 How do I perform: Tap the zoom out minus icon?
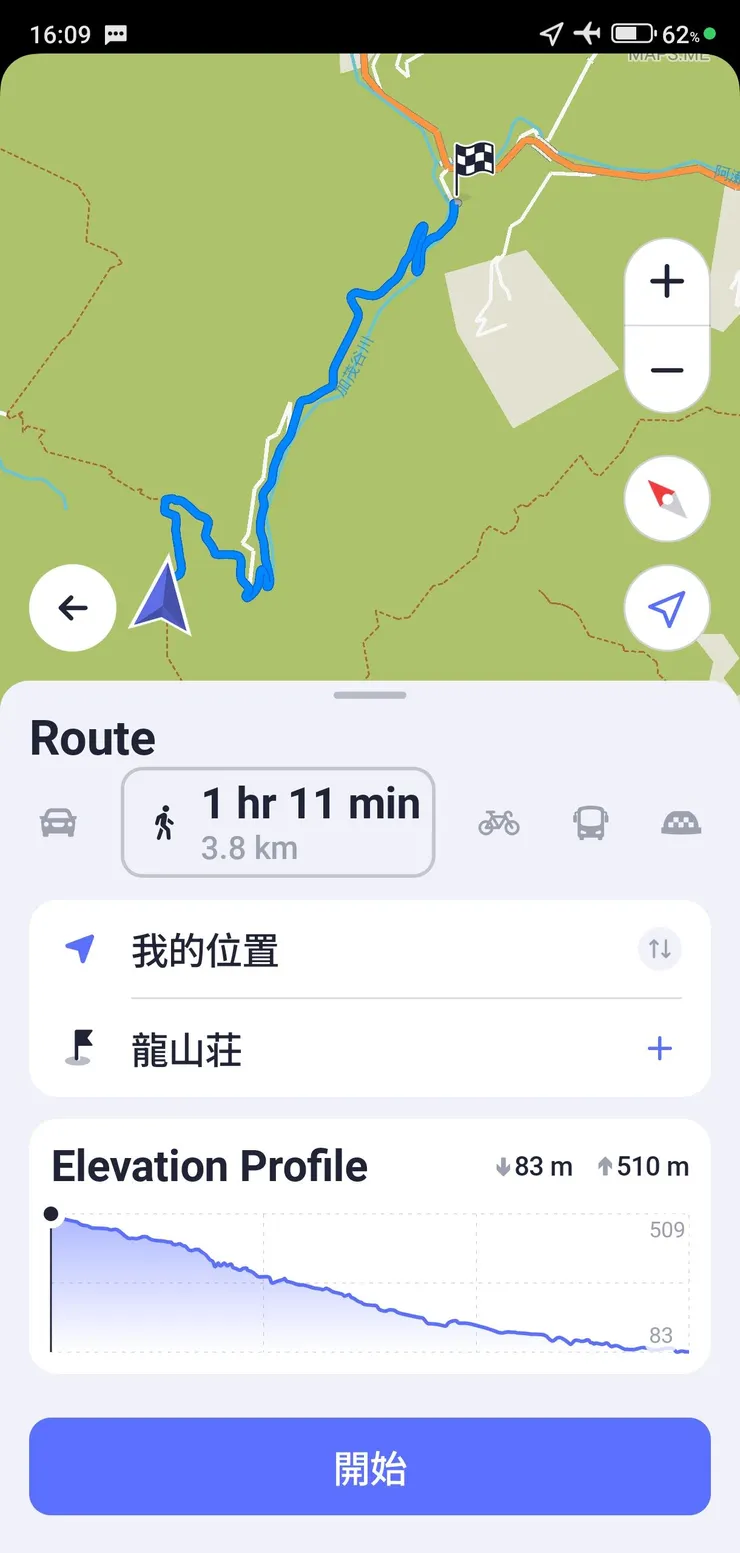(666, 370)
